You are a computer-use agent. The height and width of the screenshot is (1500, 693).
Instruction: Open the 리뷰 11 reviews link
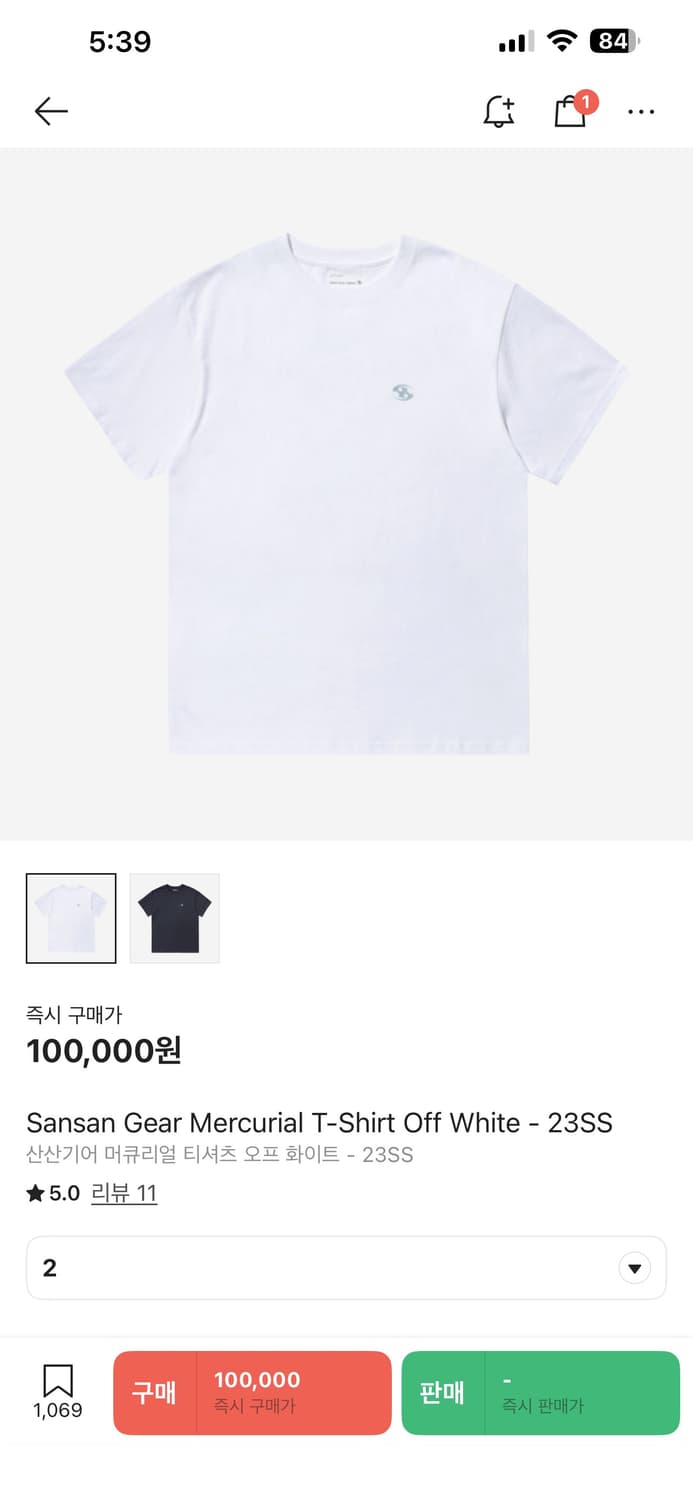point(124,1193)
